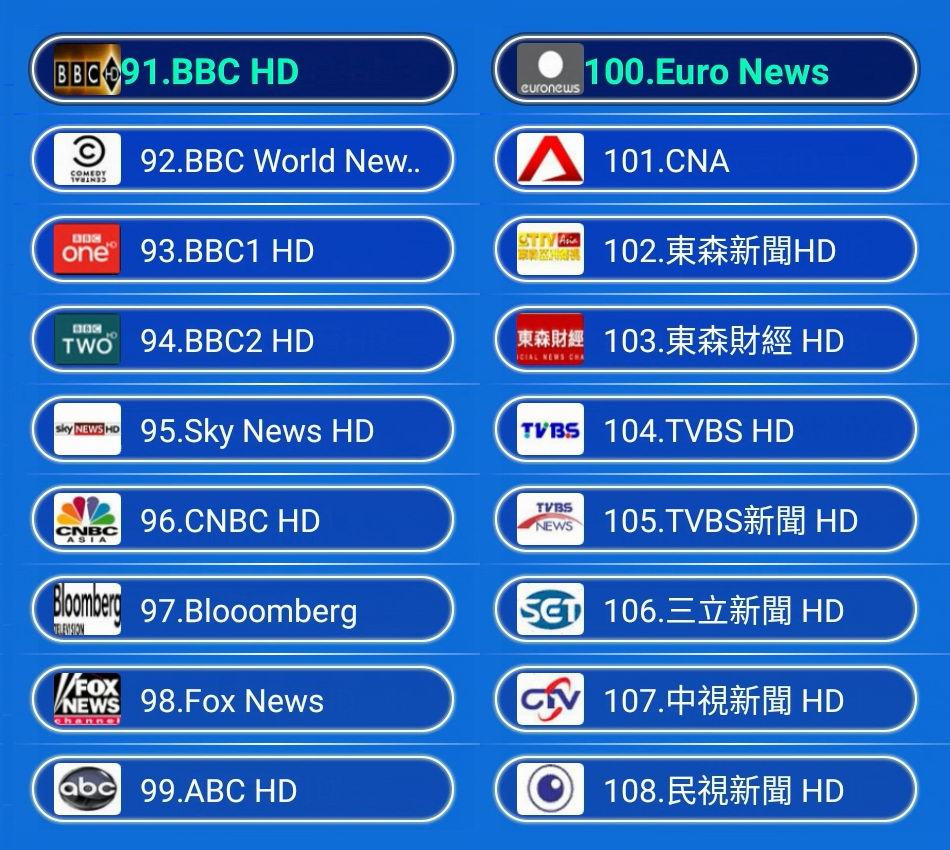Select channel 91 BBC HD
This screenshot has height=850, width=950.
(x=241, y=72)
